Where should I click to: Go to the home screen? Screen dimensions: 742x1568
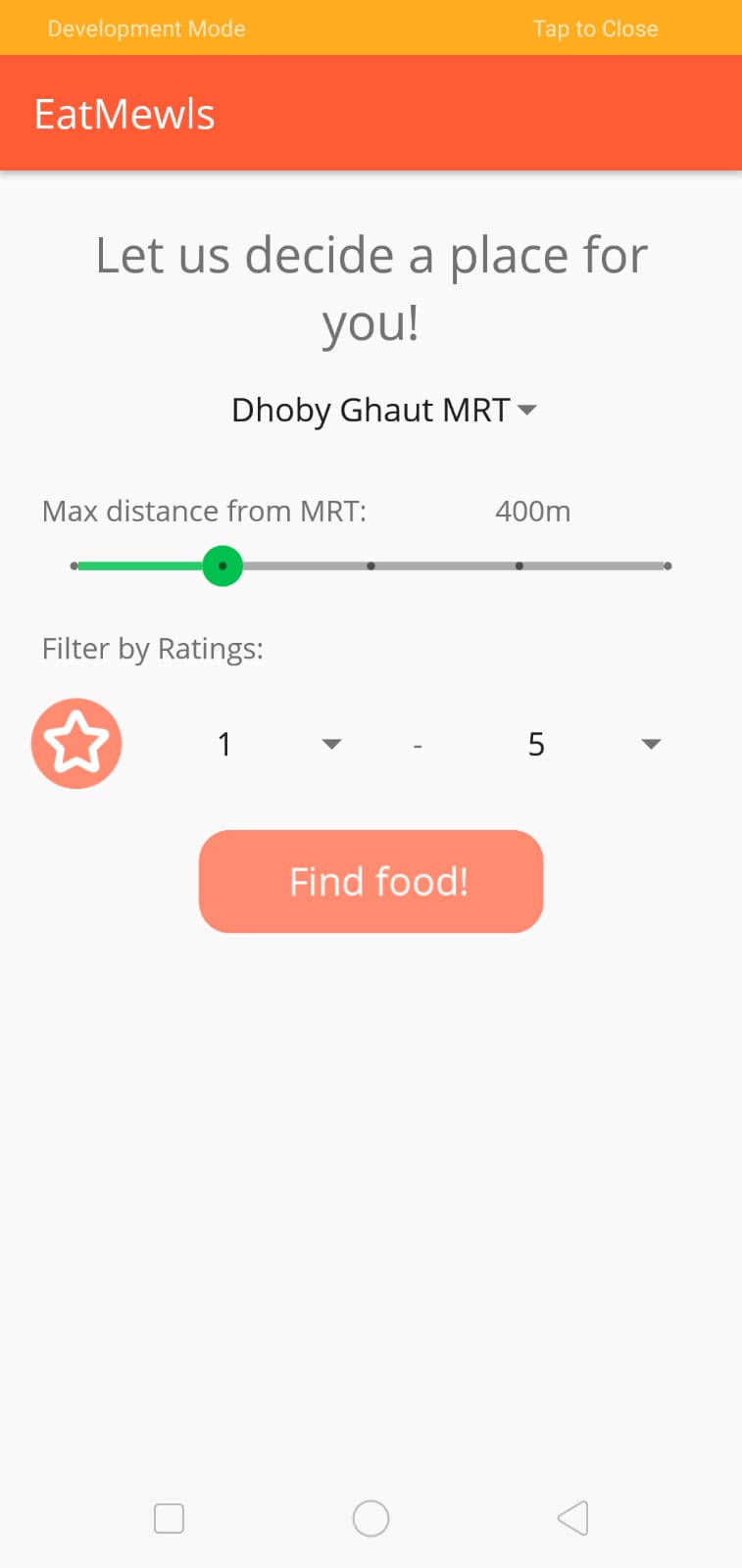point(371,1518)
